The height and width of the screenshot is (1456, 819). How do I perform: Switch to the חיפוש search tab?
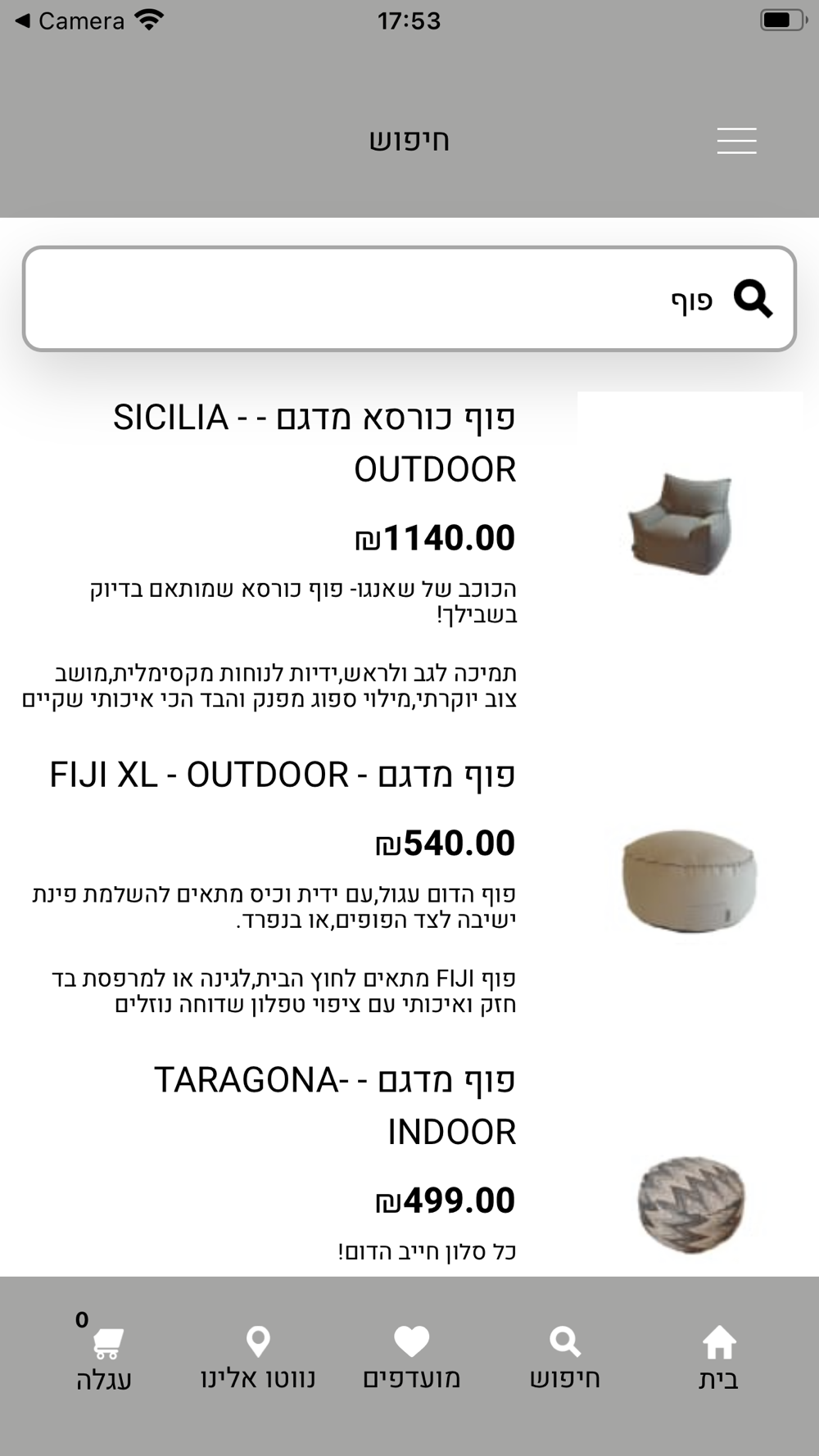[x=564, y=1359]
